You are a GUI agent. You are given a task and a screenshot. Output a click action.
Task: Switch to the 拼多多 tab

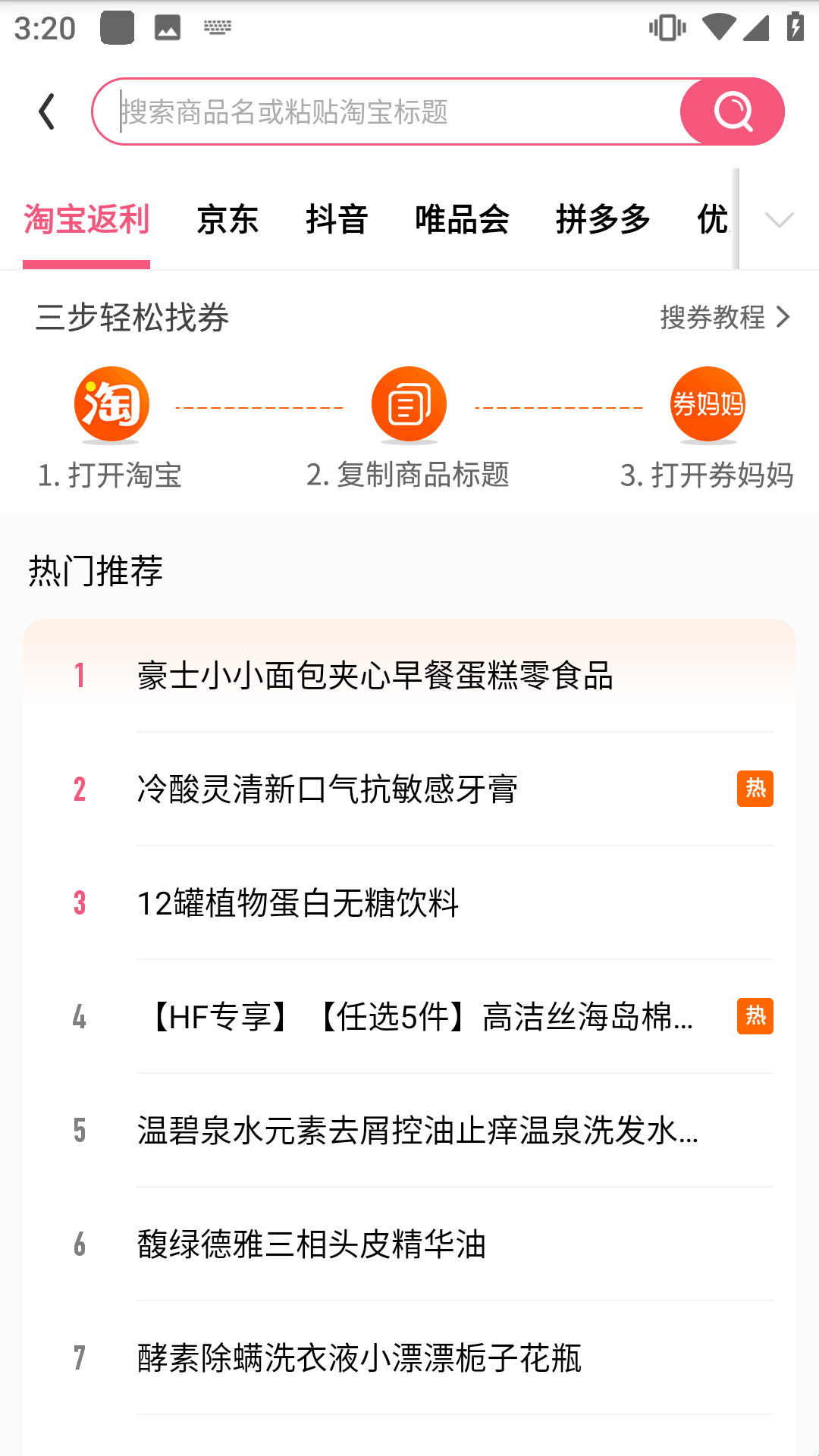click(x=603, y=219)
